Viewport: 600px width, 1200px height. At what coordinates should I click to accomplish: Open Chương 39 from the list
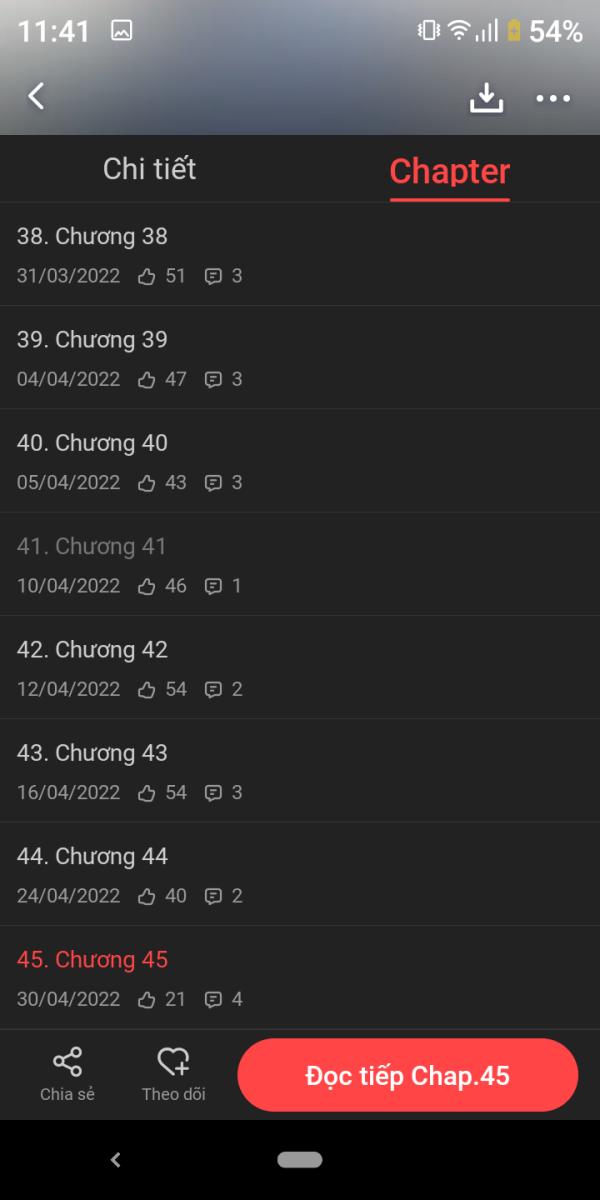coord(300,357)
